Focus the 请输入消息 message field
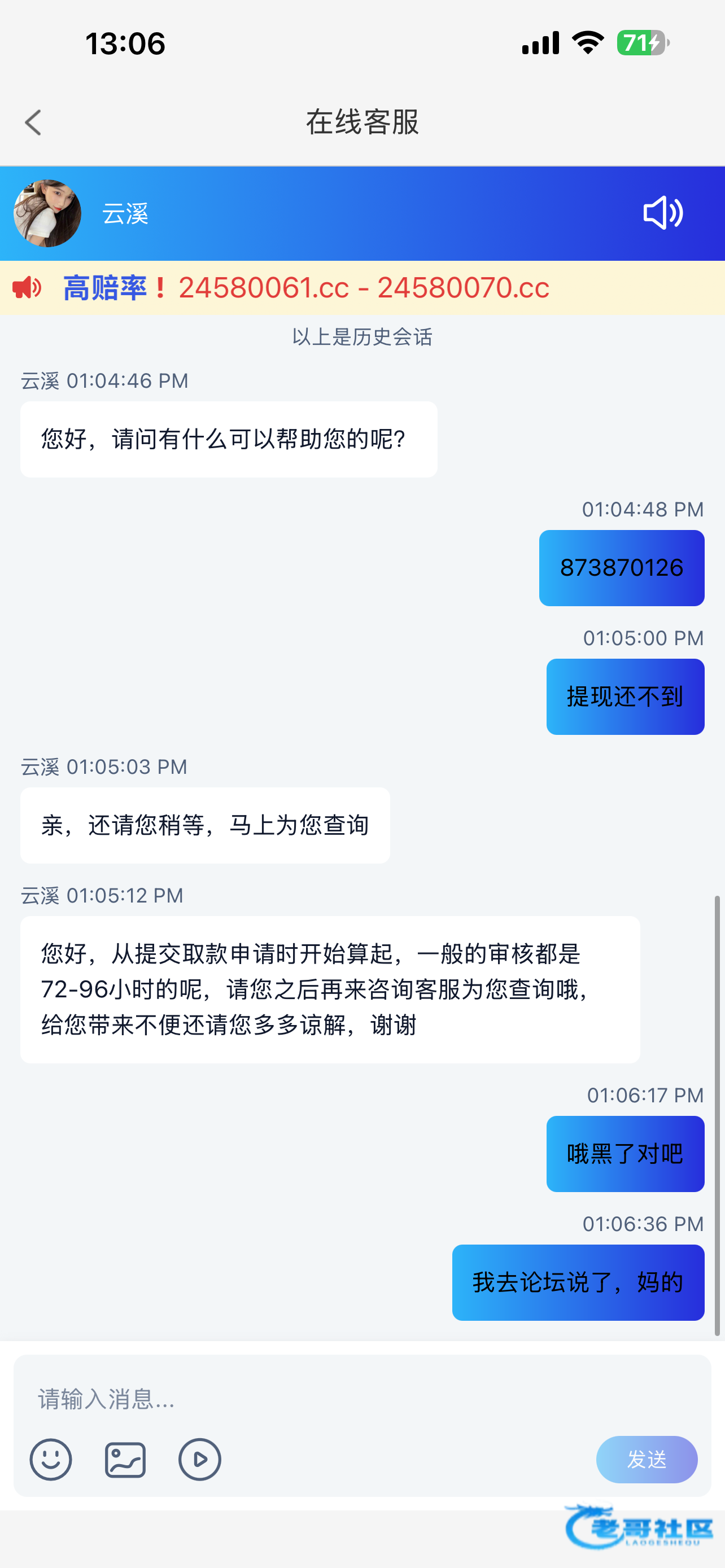 coord(362,1399)
